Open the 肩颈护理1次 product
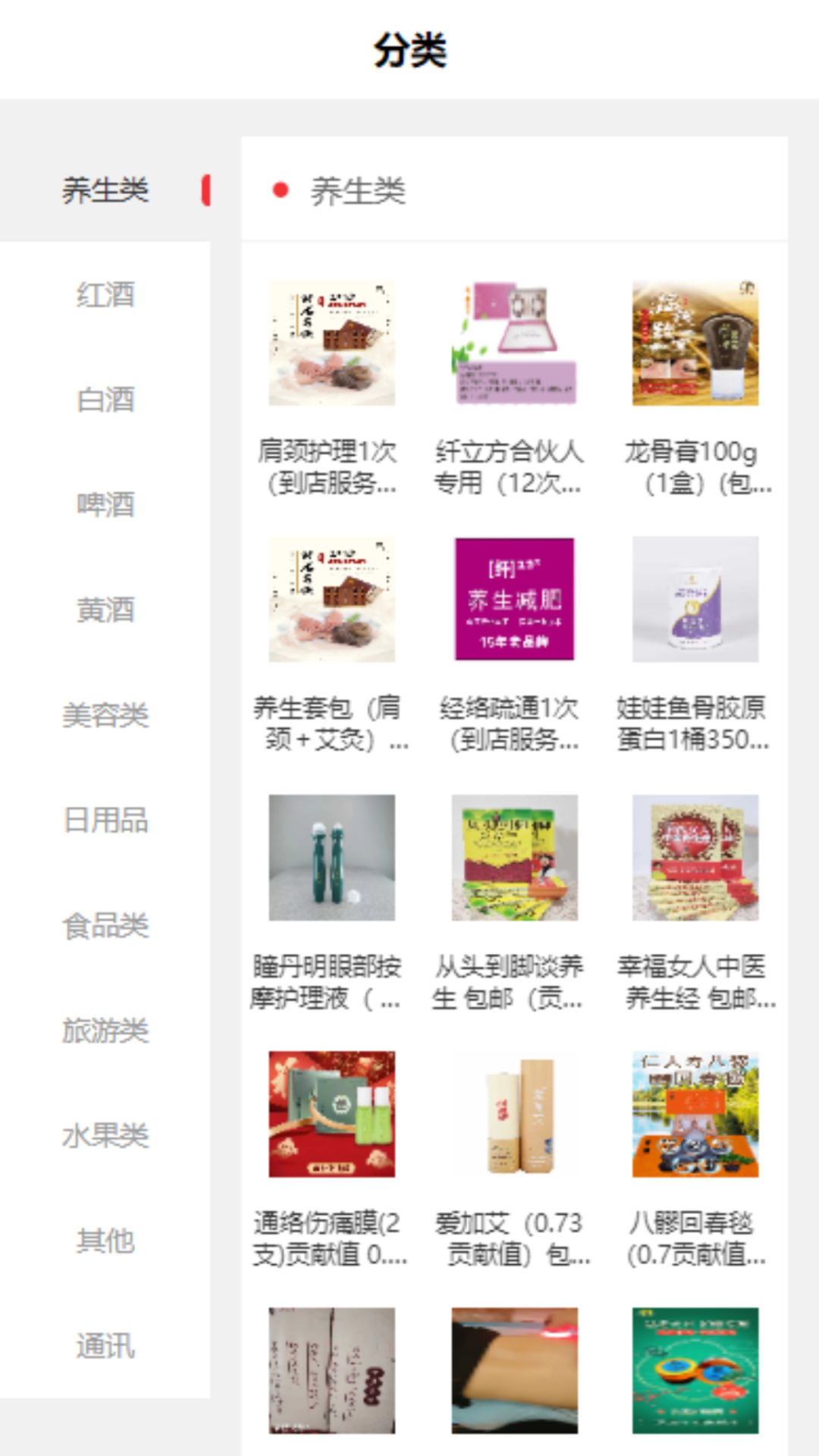This screenshot has width=819, height=1456. tap(331, 343)
